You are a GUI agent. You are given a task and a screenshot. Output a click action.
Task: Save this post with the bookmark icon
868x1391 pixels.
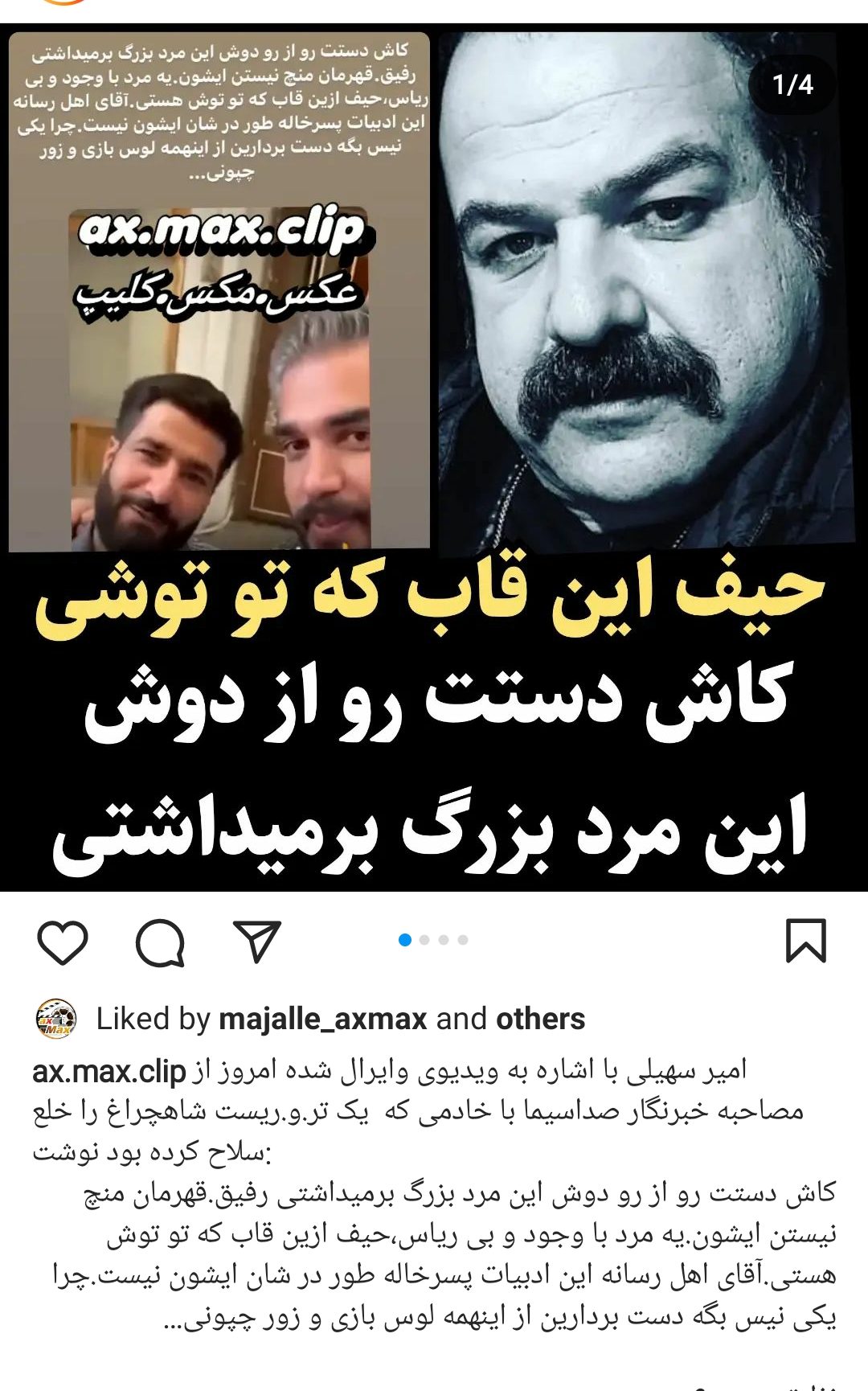tap(805, 941)
